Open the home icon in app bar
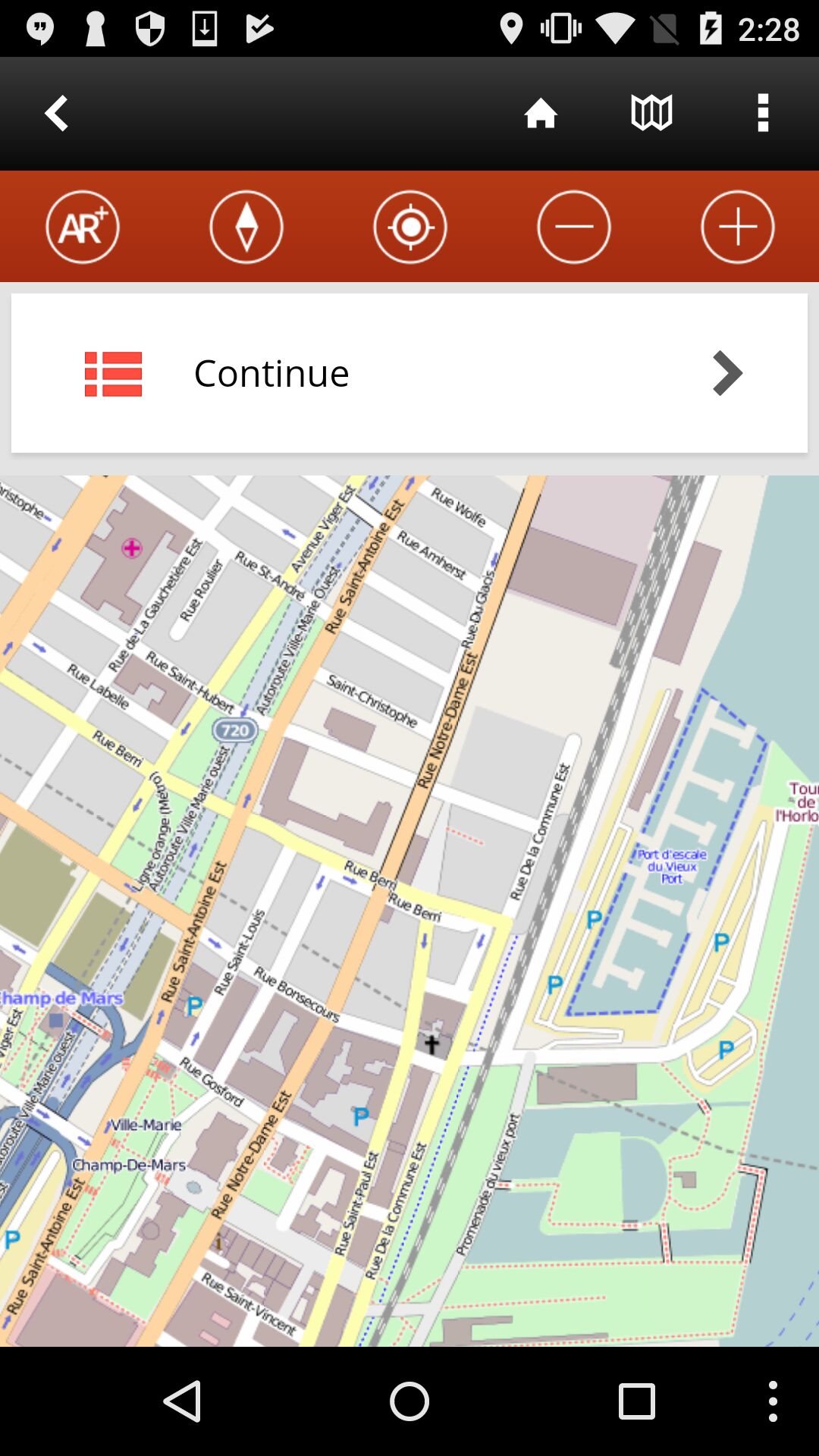Image resolution: width=819 pixels, height=1456 pixels. [x=541, y=114]
